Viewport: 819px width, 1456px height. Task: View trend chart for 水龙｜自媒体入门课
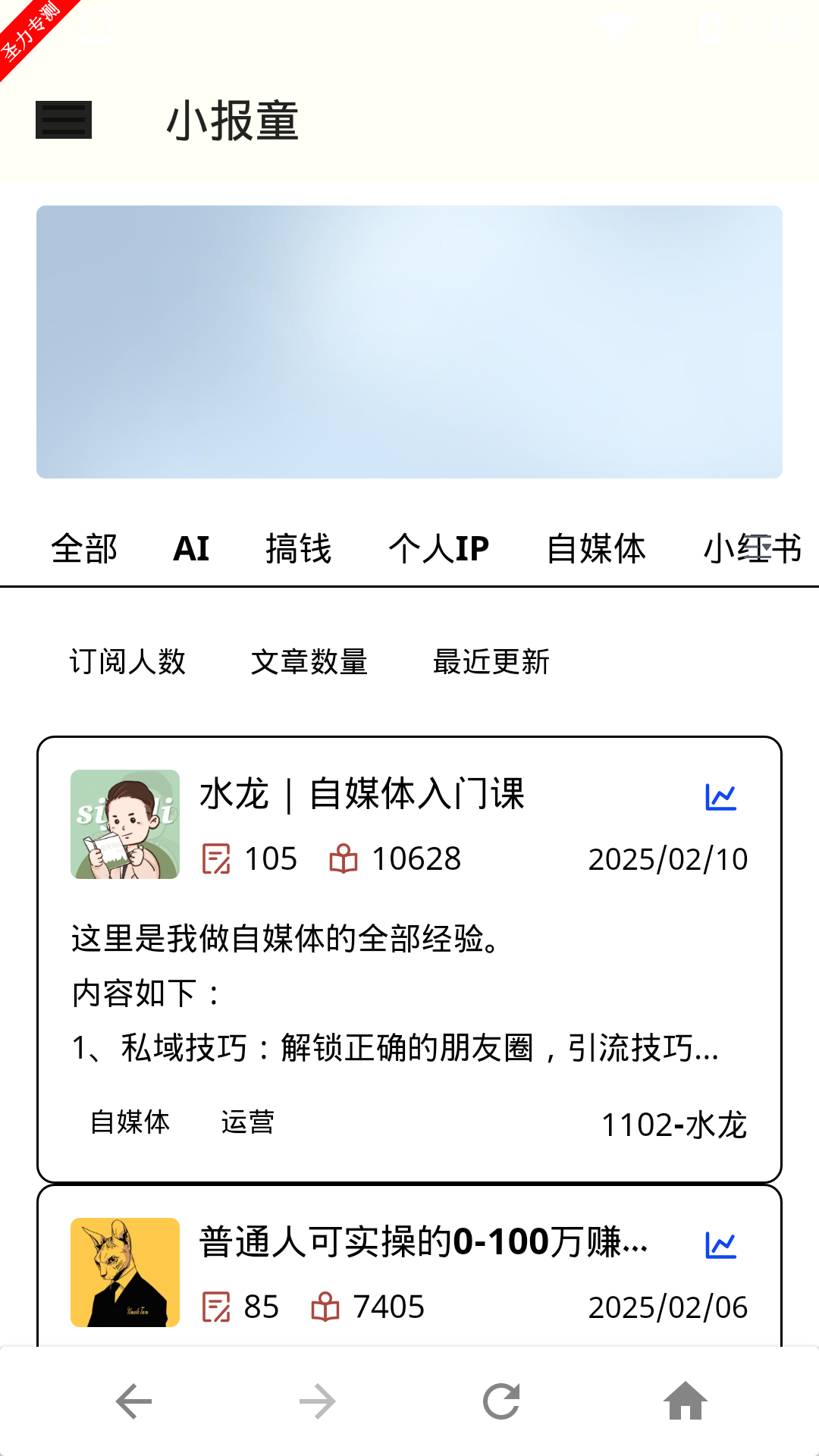coord(720,797)
